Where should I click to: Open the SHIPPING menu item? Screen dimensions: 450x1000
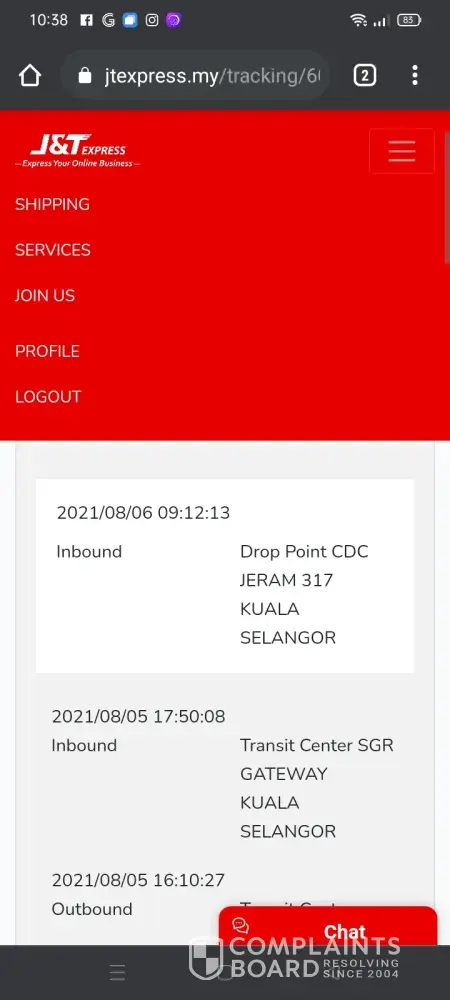click(x=52, y=205)
